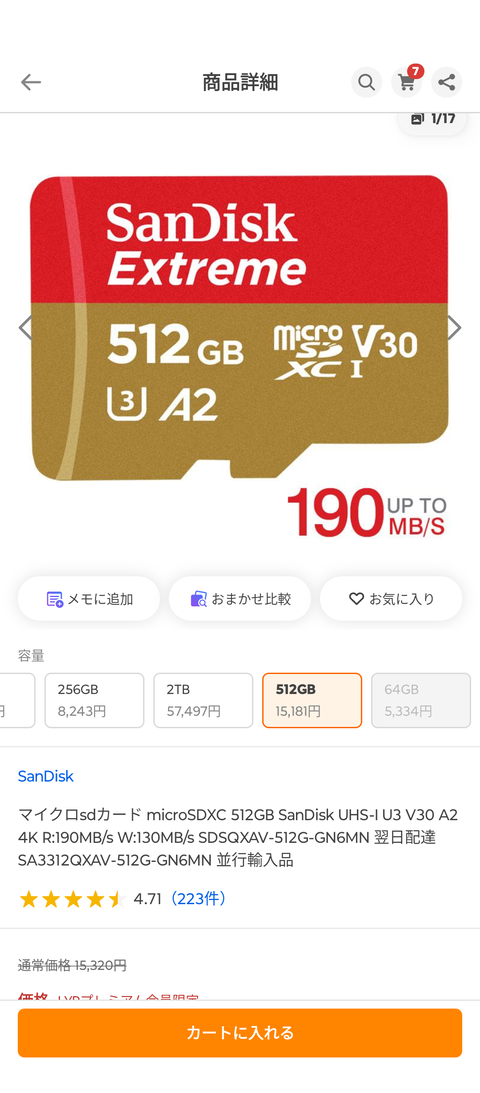Open the shopping cart with 7 items
Image resolution: width=480 pixels, height=1093 pixels.
point(407,82)
